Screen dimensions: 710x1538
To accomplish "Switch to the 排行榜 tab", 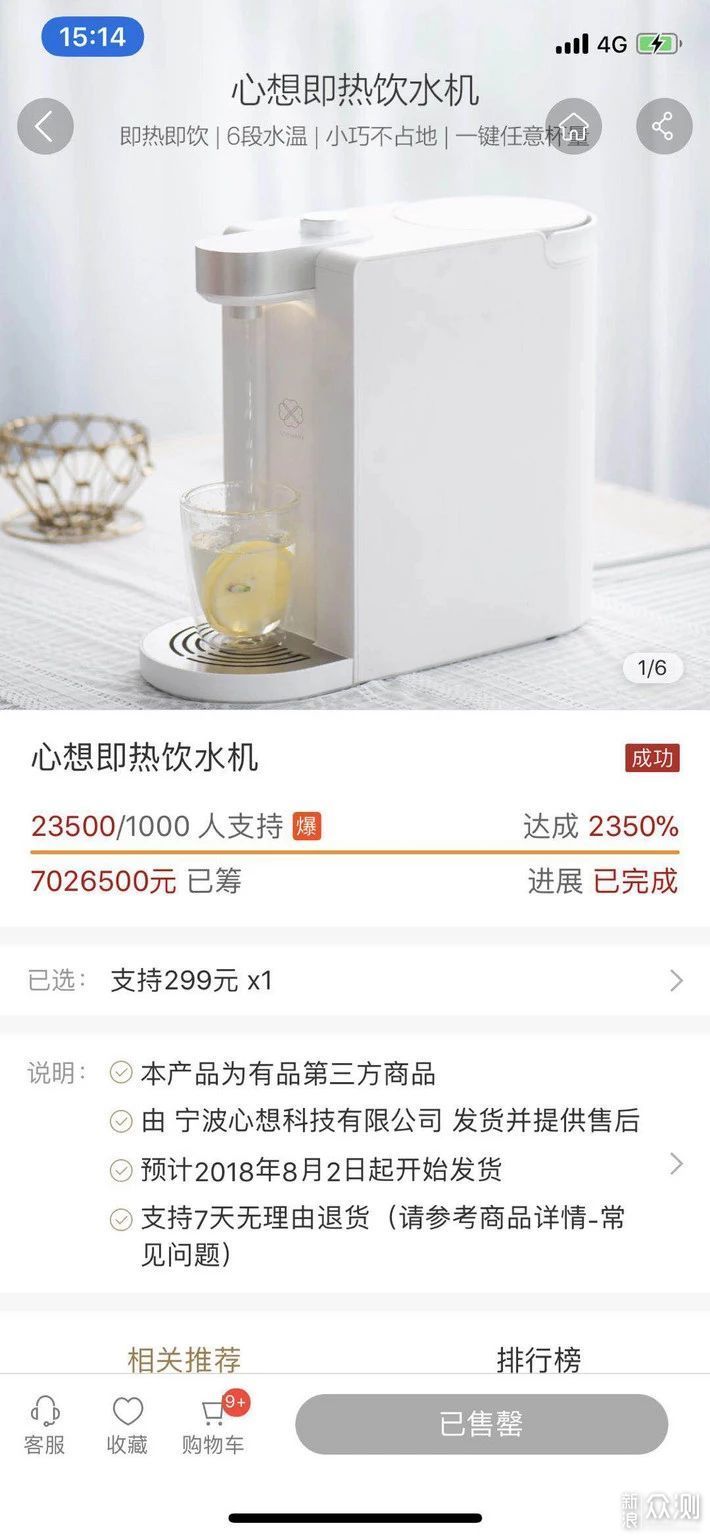I will (538, 1358).
